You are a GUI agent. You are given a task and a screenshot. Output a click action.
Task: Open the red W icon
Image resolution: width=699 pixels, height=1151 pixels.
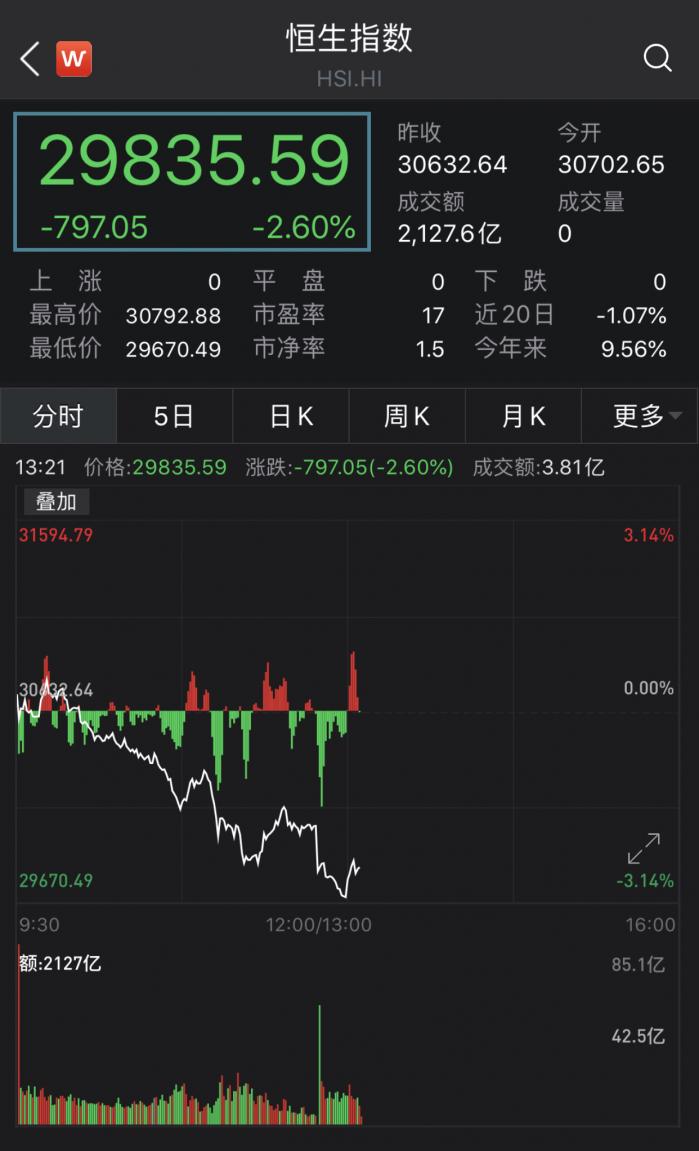coord(74,59)
